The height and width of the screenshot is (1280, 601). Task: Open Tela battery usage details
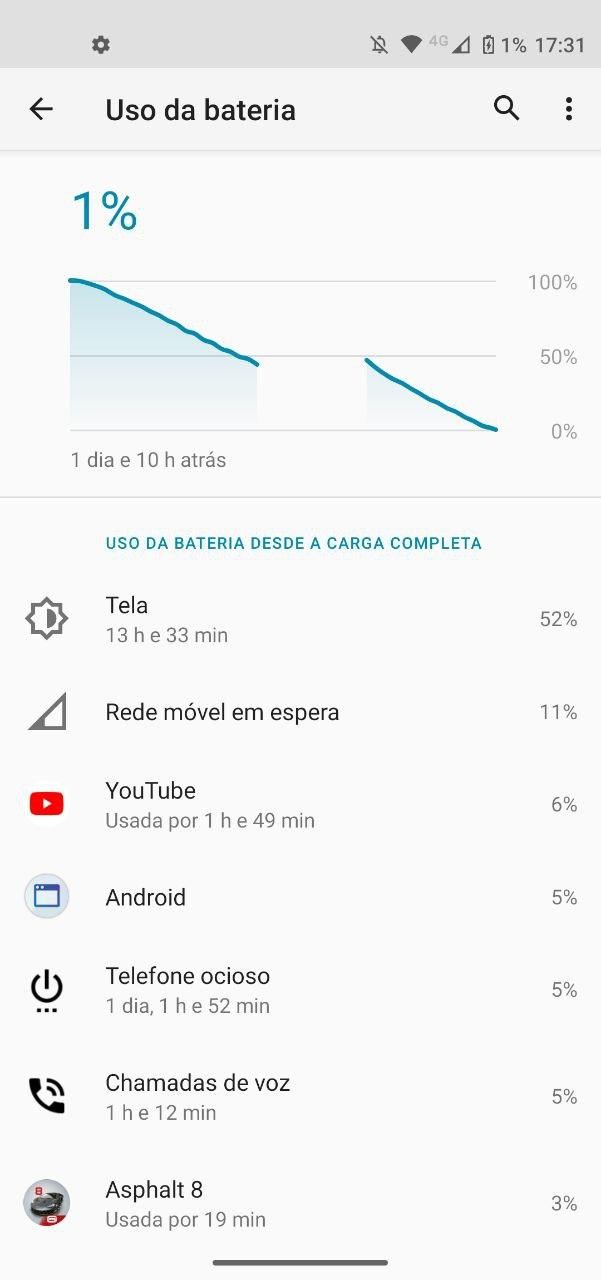[x=300, y=619]
